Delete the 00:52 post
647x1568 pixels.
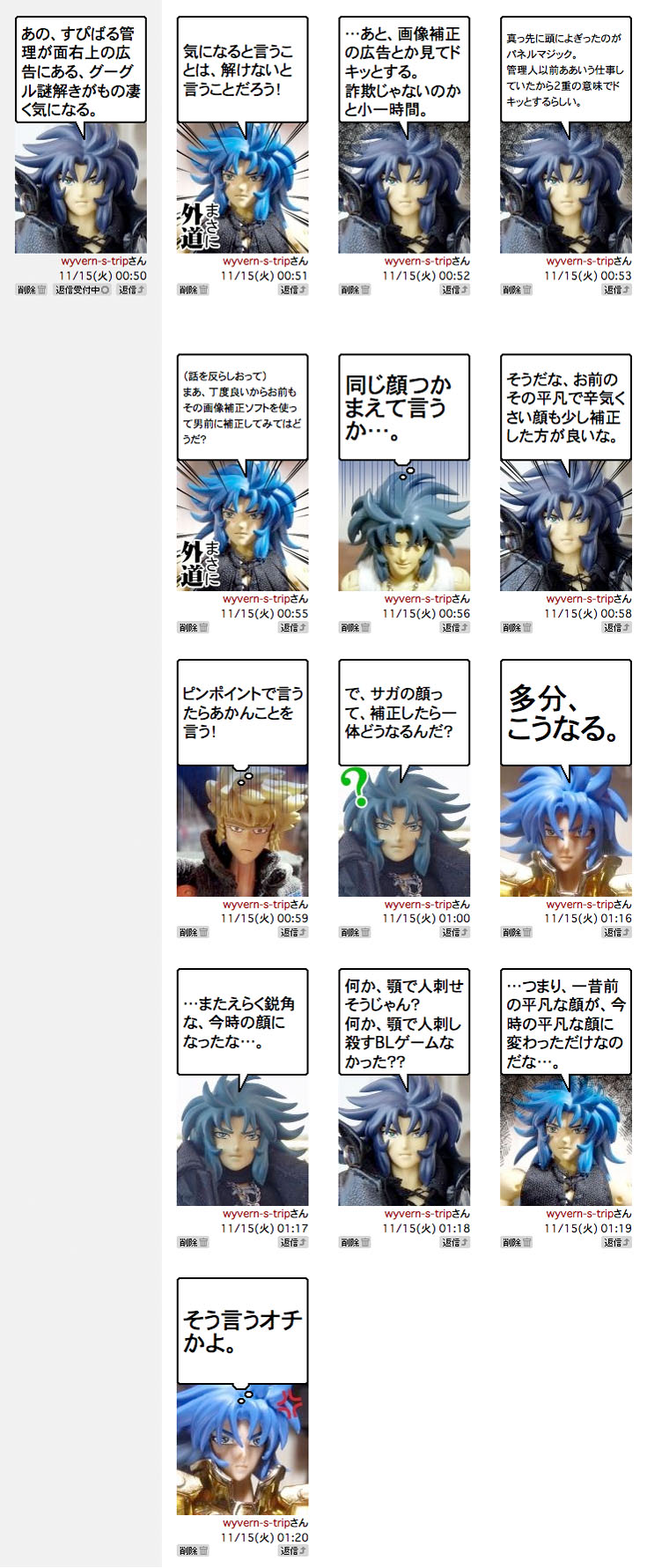click(356, 290)
